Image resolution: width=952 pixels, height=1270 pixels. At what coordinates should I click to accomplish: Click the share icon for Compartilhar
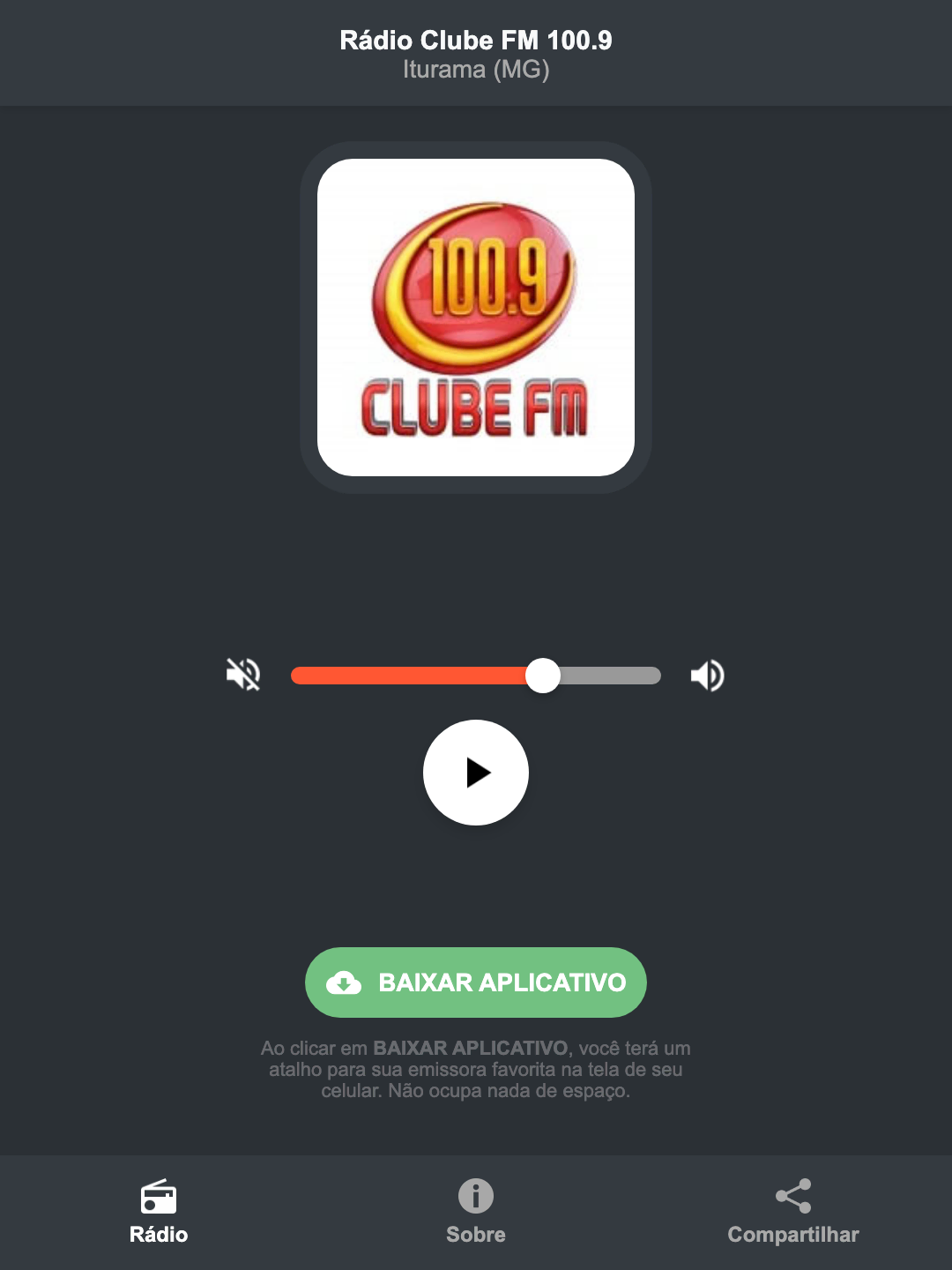click(x=792, y=1196)
